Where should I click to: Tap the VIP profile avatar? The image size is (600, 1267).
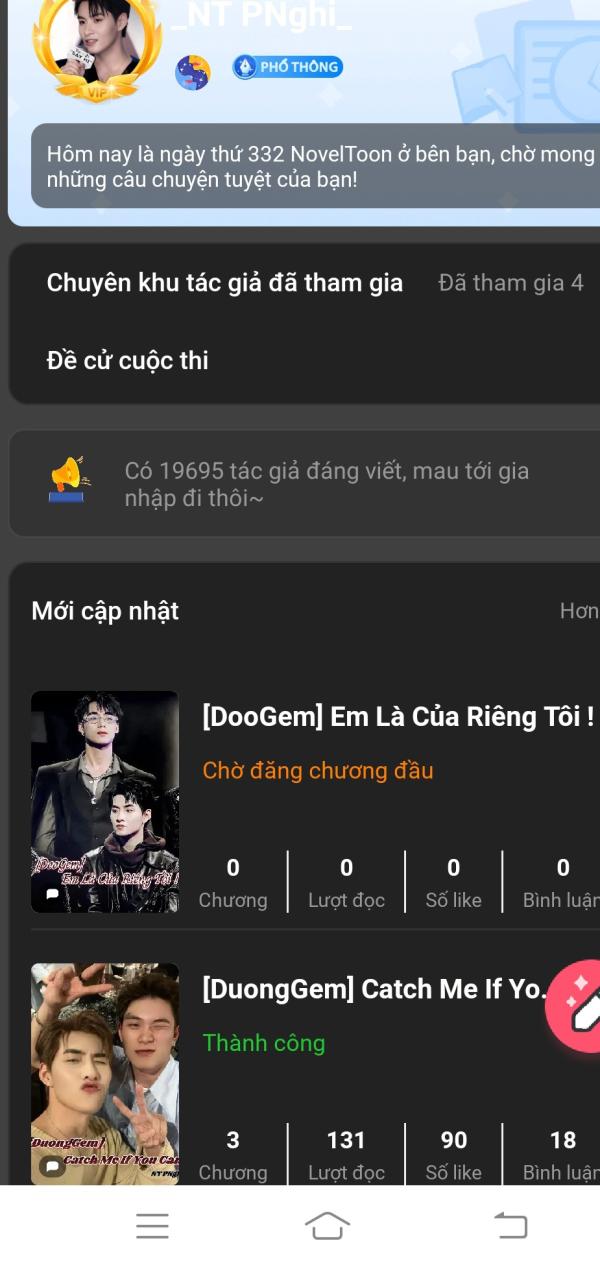coord(97,48)
